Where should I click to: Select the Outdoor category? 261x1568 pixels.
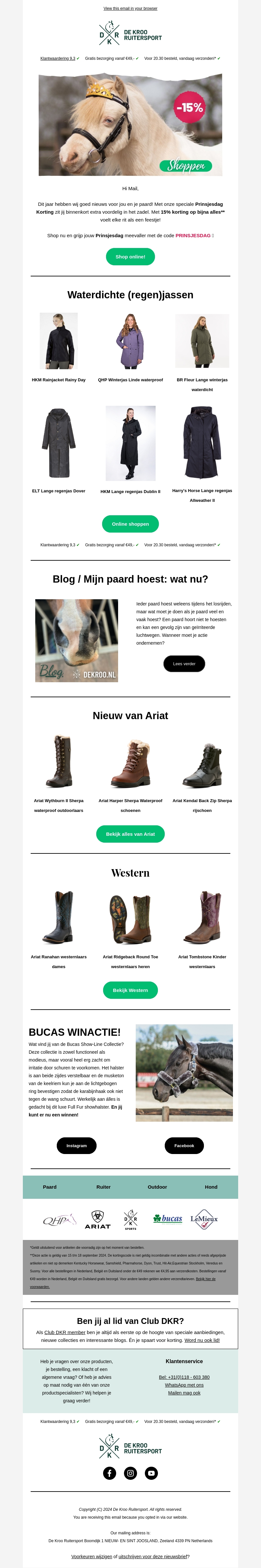157,1186
